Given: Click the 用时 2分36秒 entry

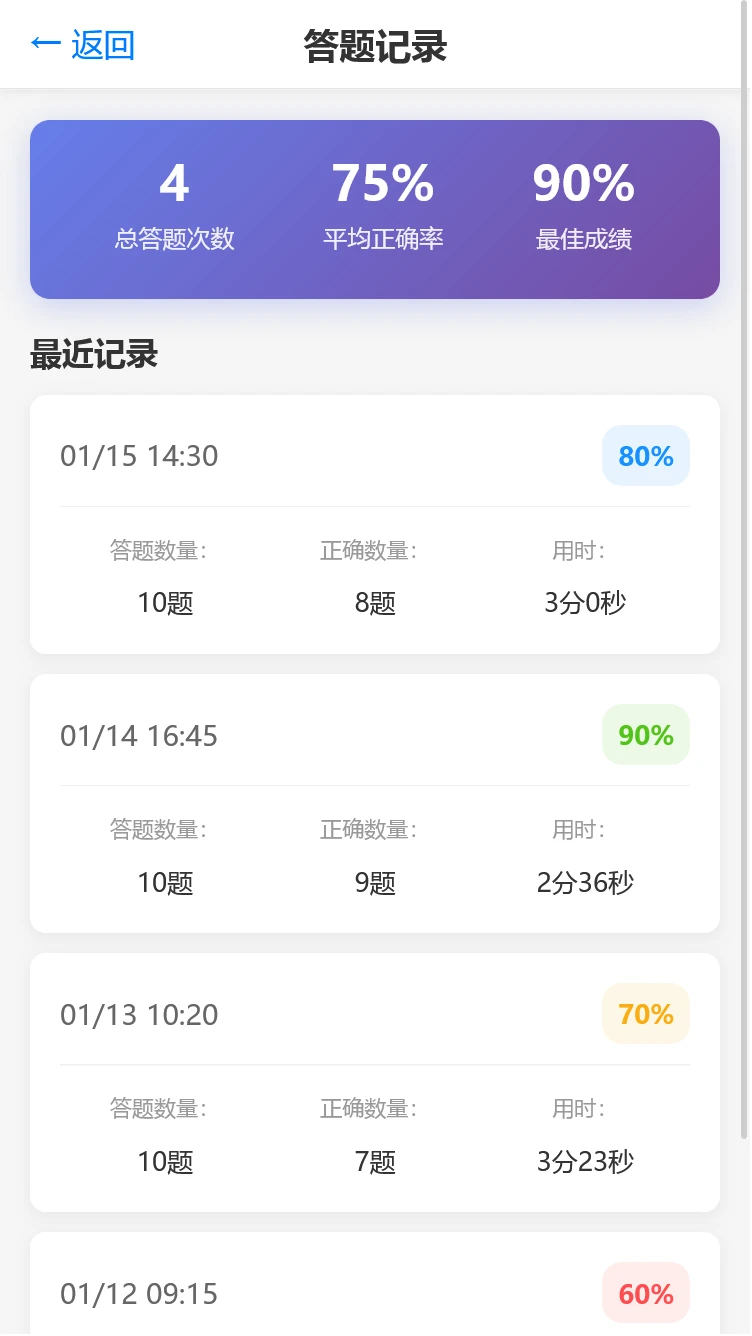Looking at the screenshot, I should pyautogui.click(x=583, y=883).
